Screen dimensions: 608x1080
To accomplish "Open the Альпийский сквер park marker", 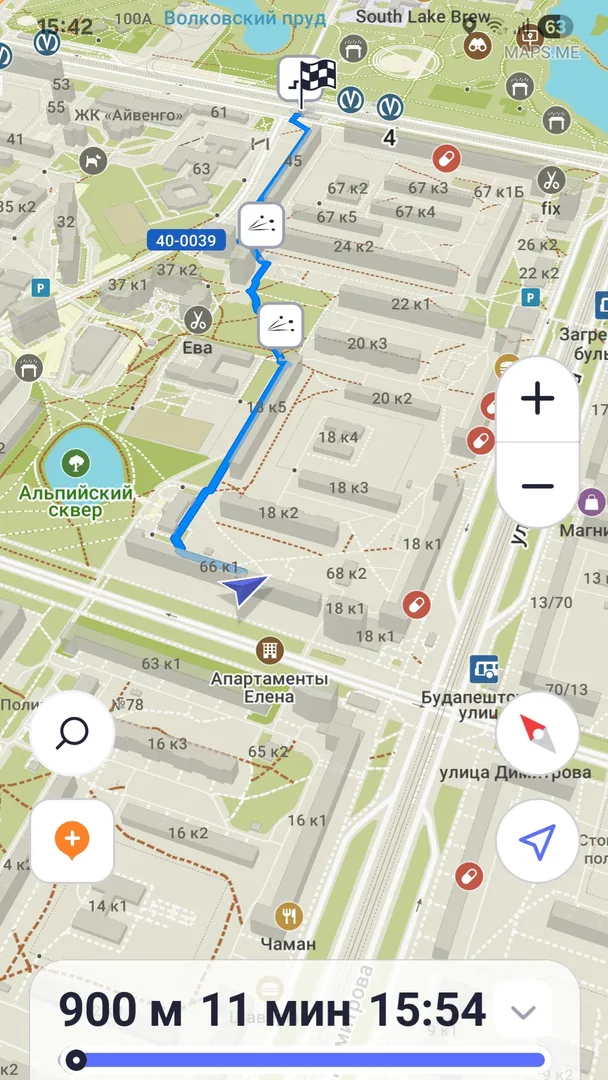I will pos(76,462).
